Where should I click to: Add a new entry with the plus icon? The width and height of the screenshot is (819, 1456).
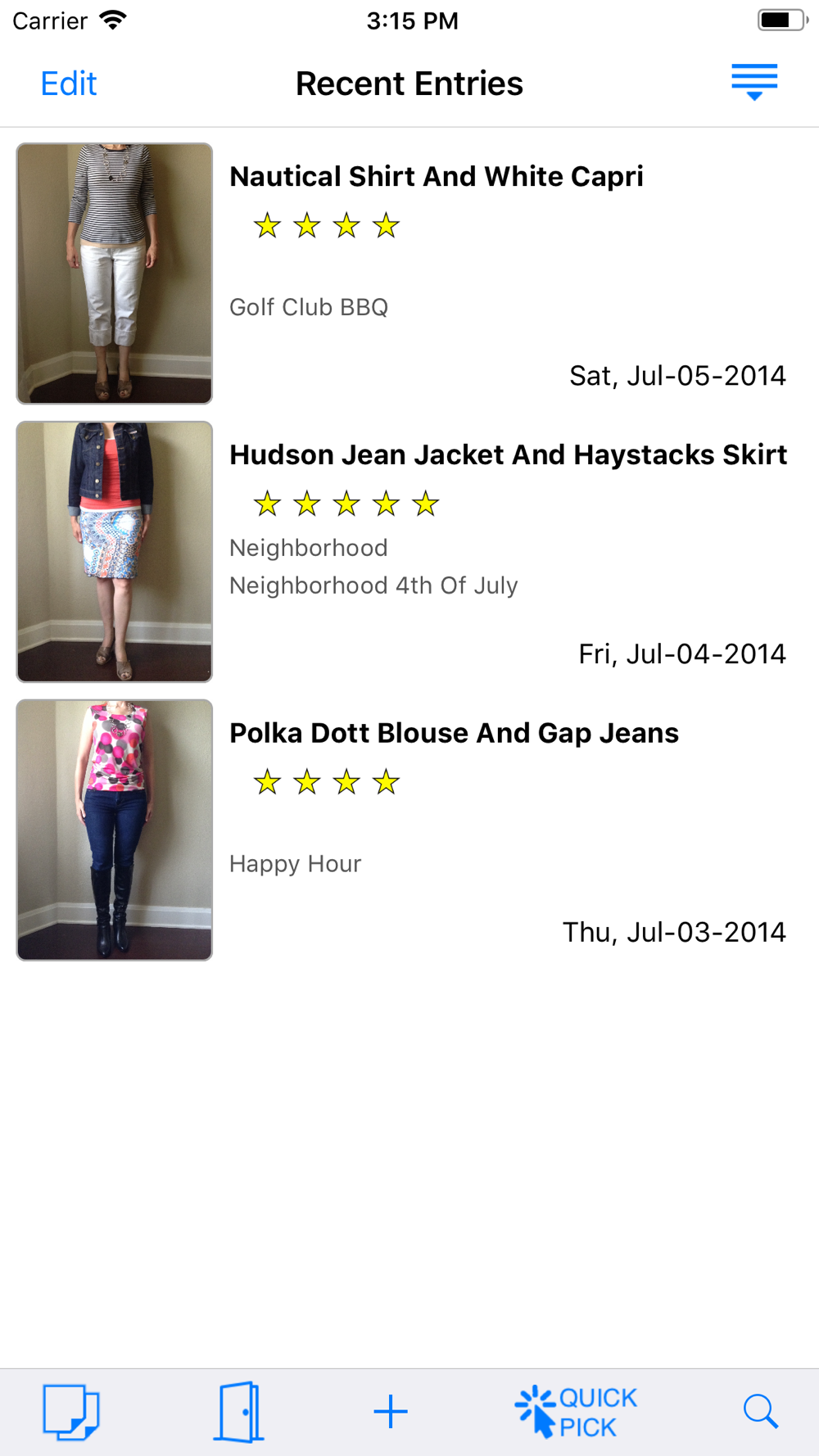(x=391, y=1412)
